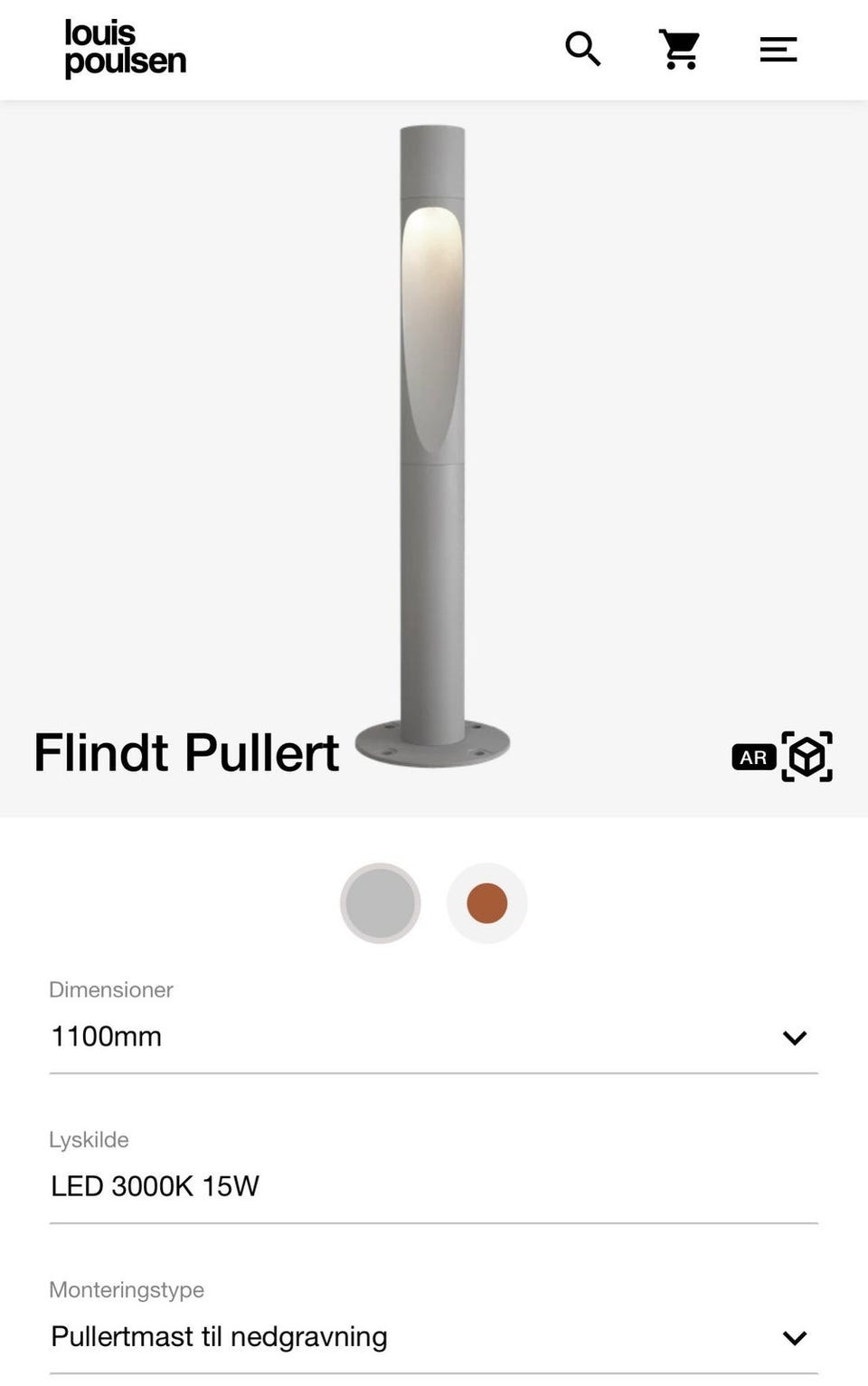Screen dimensions: 868x1386
Task: Open the shopping cart
Action: pyautogui.click(x=680, y=49)
